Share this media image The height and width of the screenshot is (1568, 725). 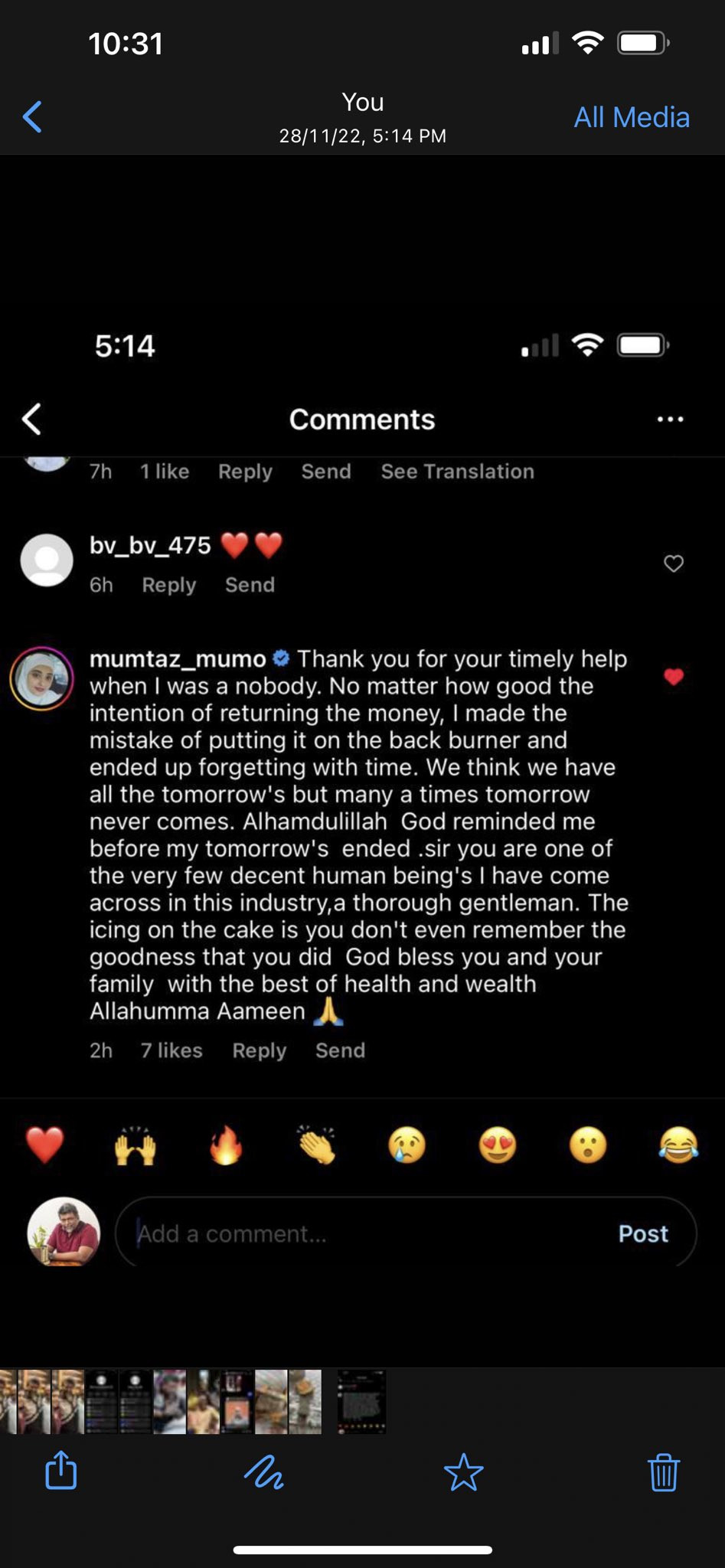click(61, 1471)
